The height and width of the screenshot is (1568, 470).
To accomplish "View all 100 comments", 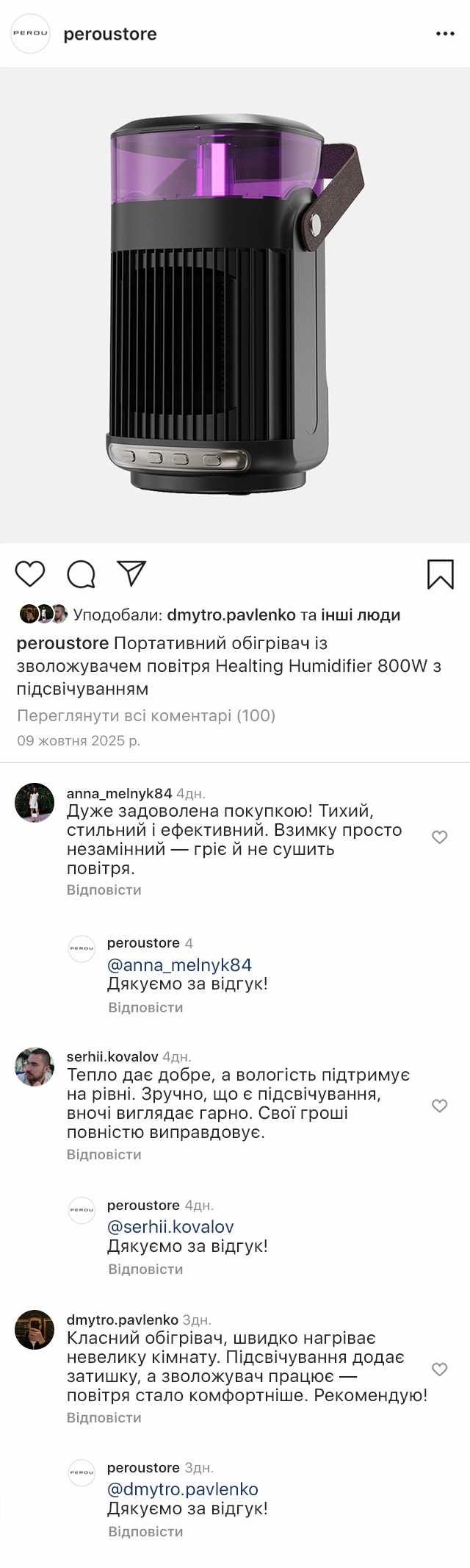I will (146, 715).
